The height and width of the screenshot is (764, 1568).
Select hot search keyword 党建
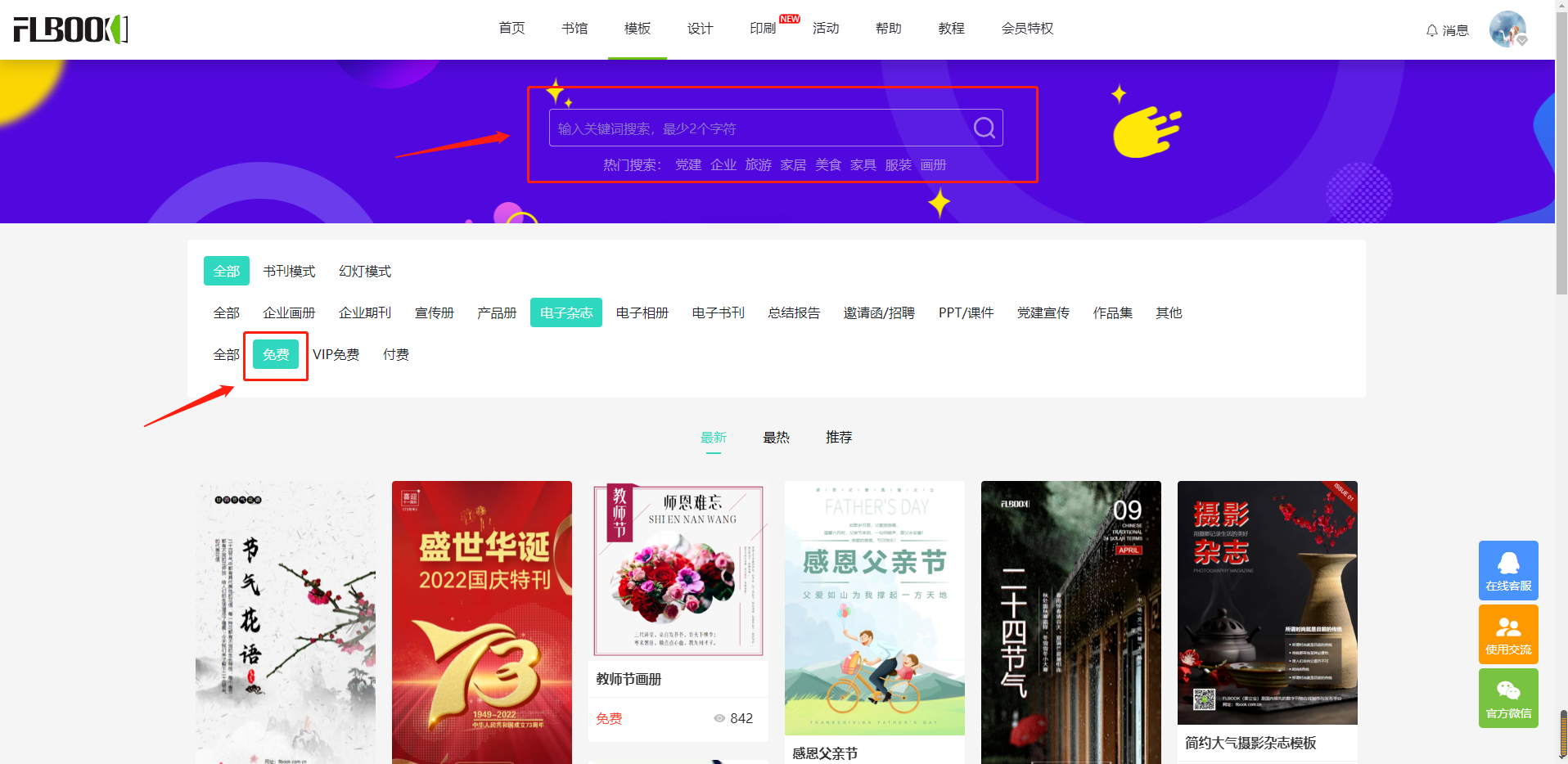click(x=687, y=164)
